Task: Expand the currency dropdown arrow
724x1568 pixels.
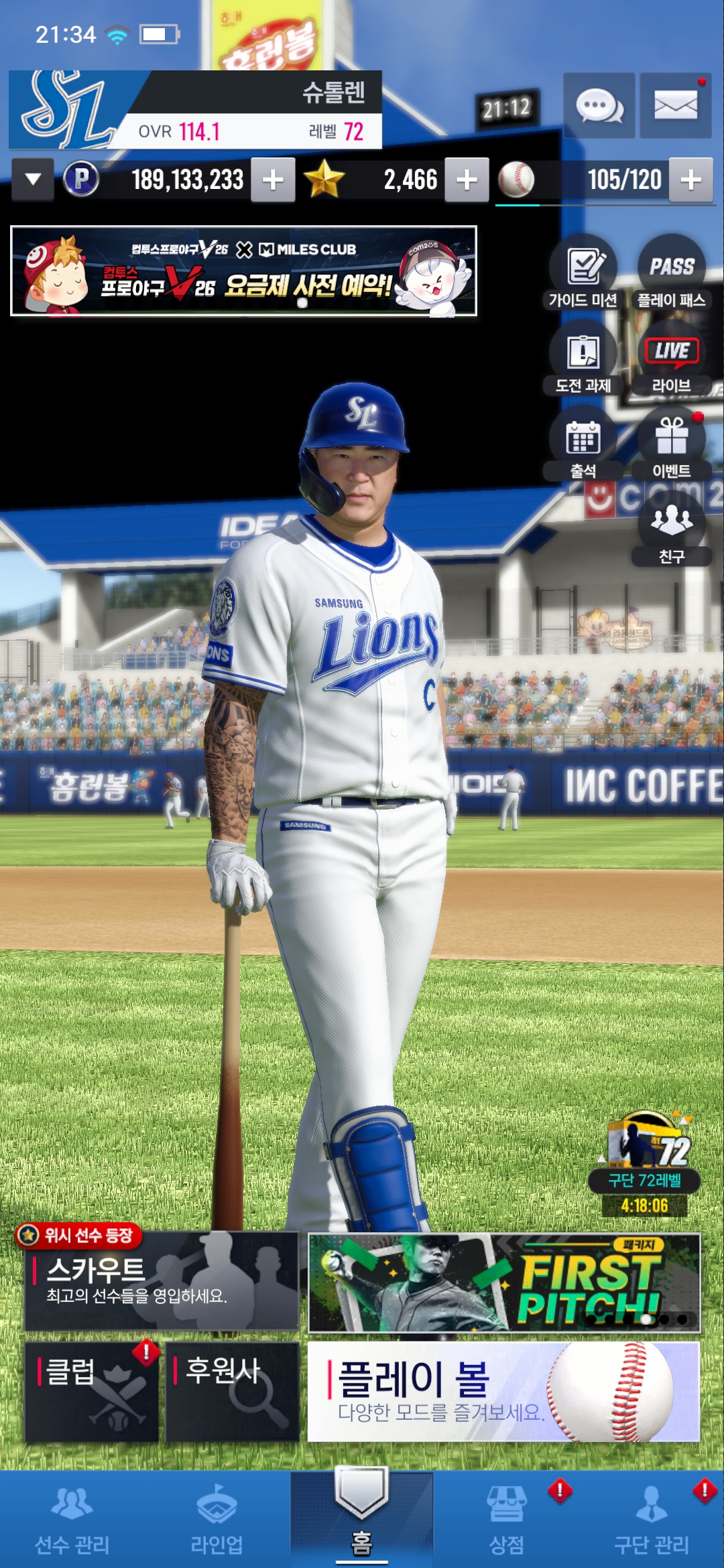Action: coord(33,180)
